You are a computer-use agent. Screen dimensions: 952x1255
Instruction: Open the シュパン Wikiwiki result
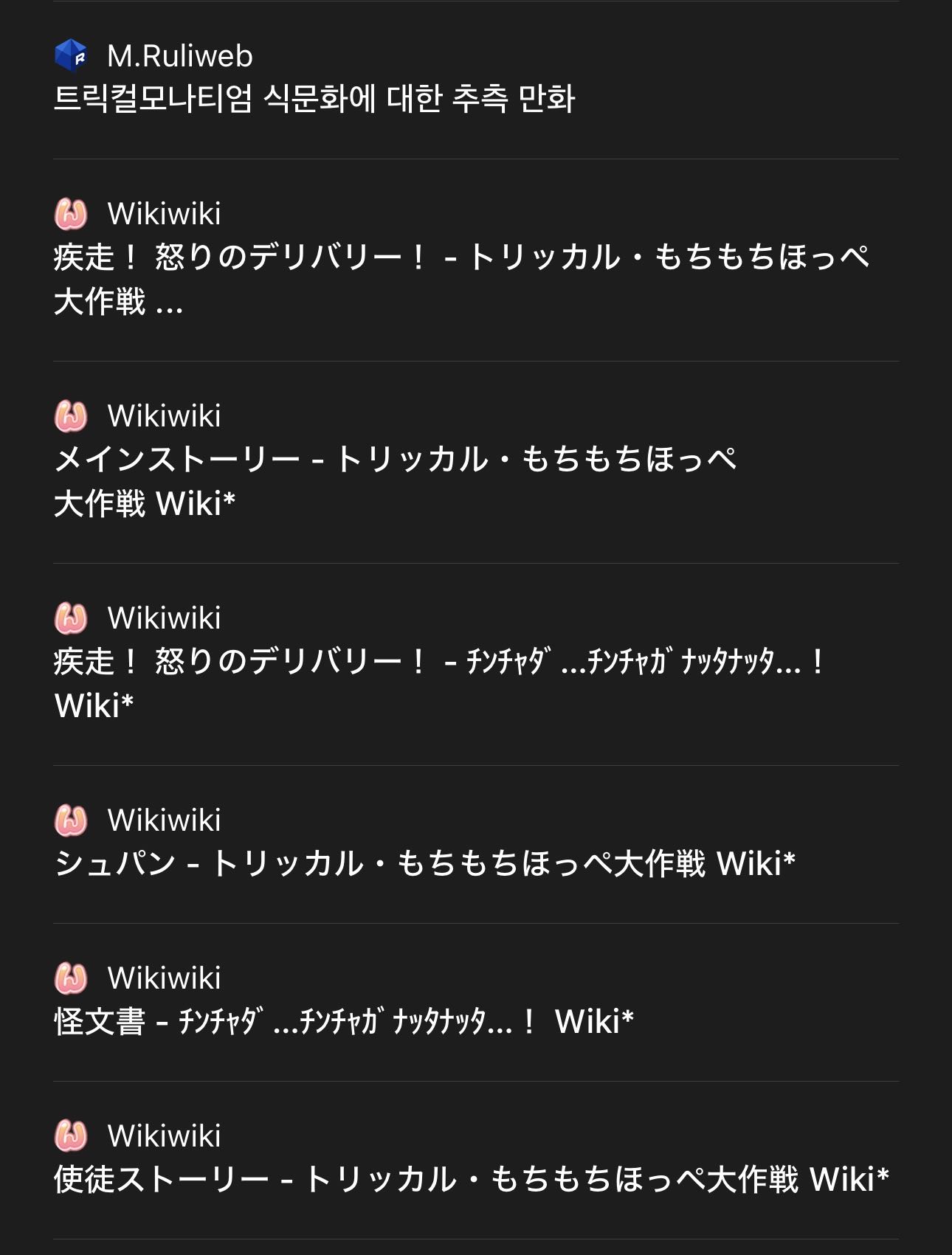point(424,864)
